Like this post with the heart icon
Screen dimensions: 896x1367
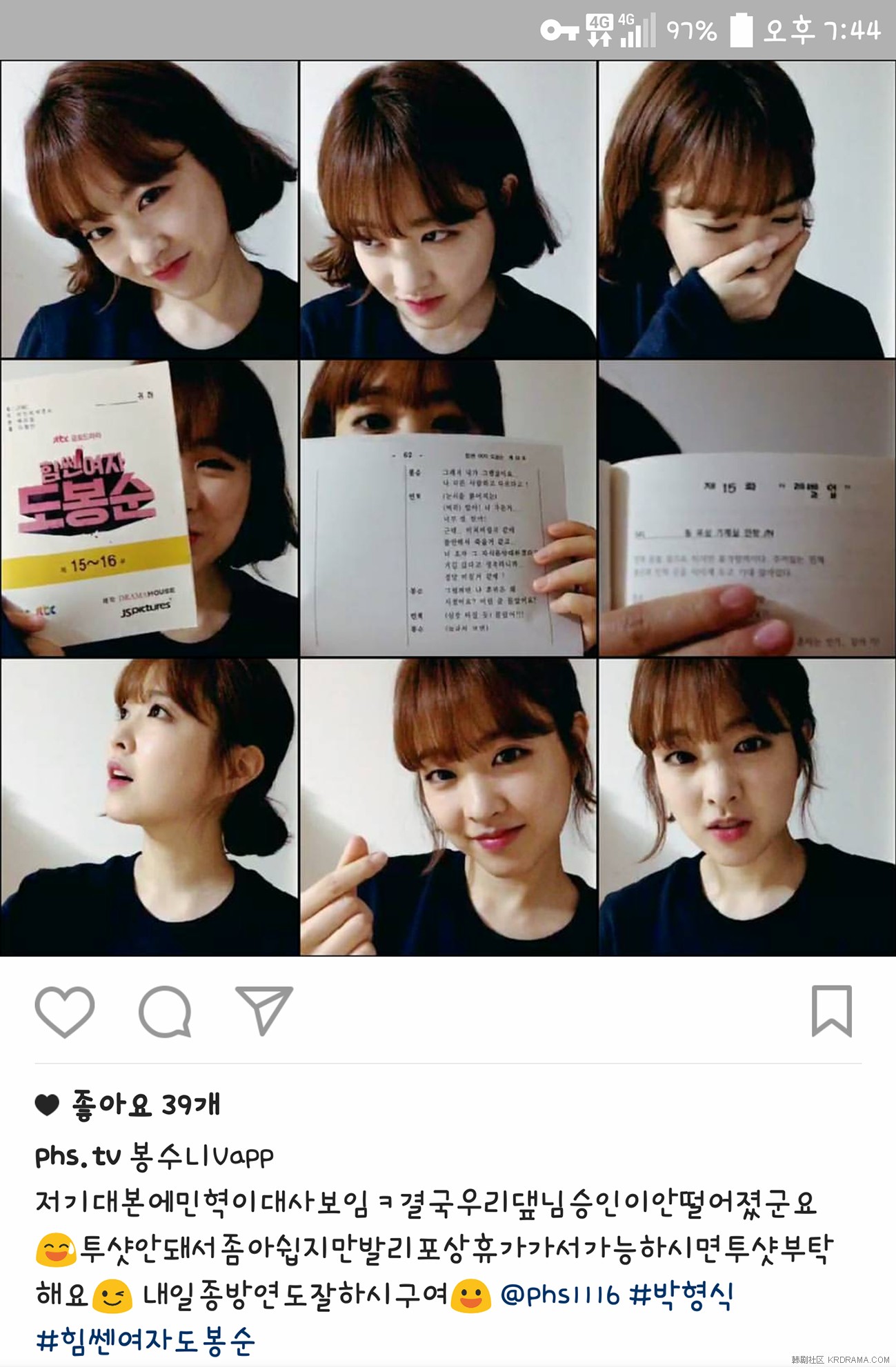coord(64,1011)
